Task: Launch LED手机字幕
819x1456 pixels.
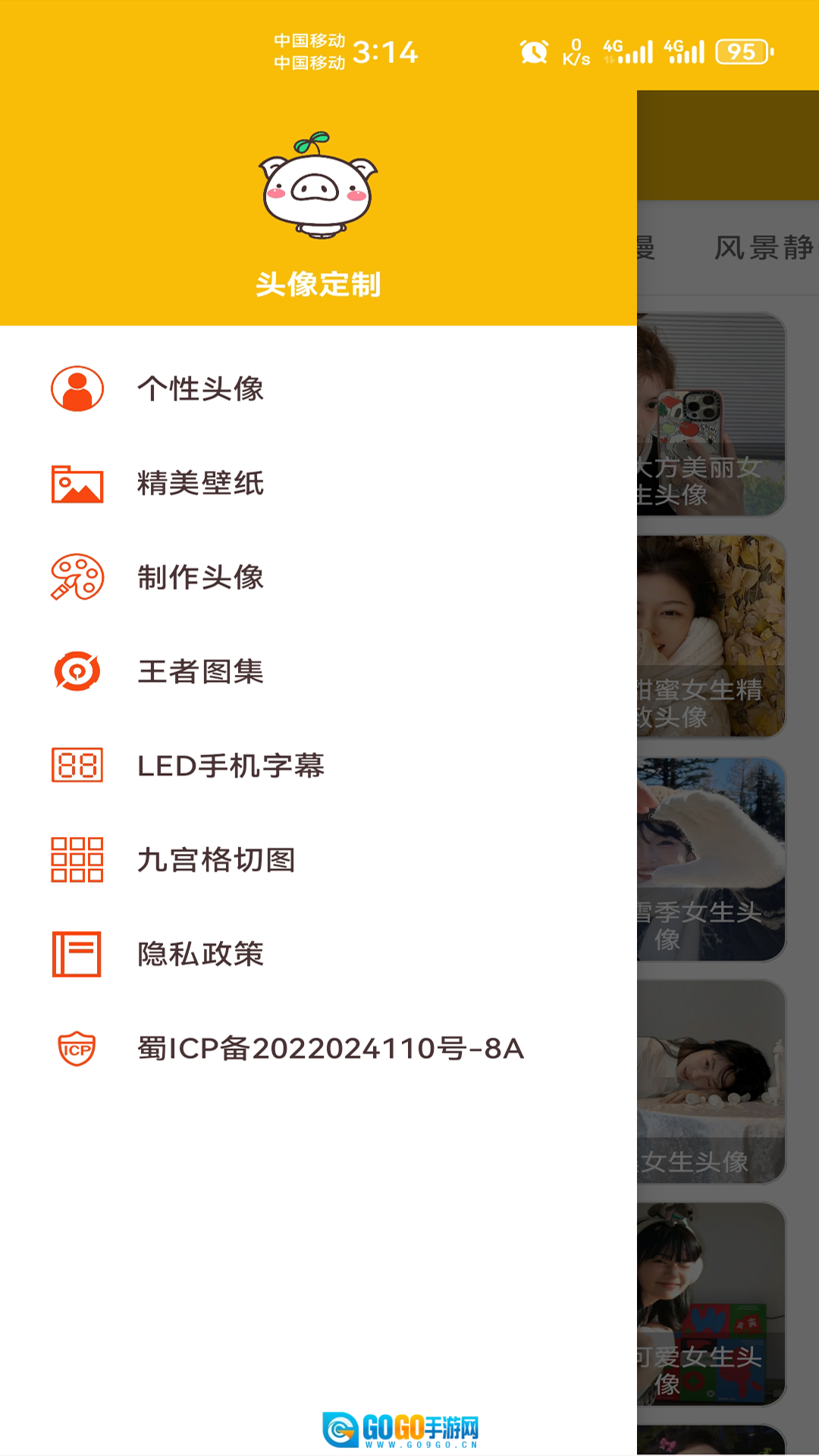Action: [231, 766]
